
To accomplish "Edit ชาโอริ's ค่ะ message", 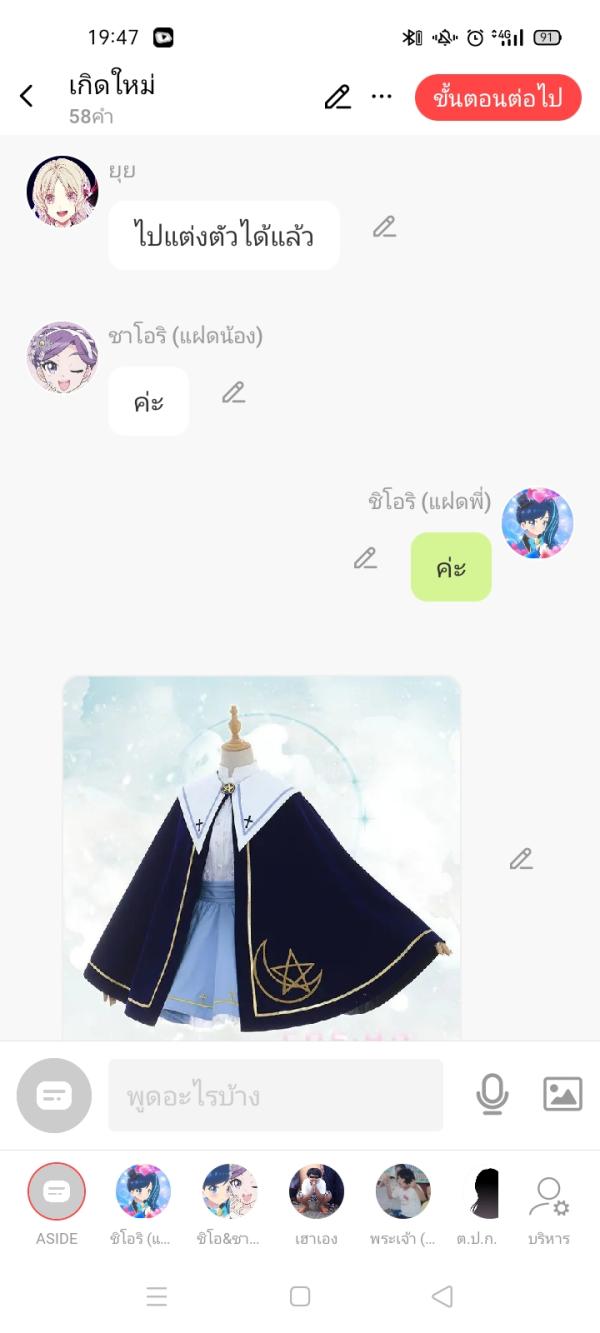I will [x=233, y=393].
